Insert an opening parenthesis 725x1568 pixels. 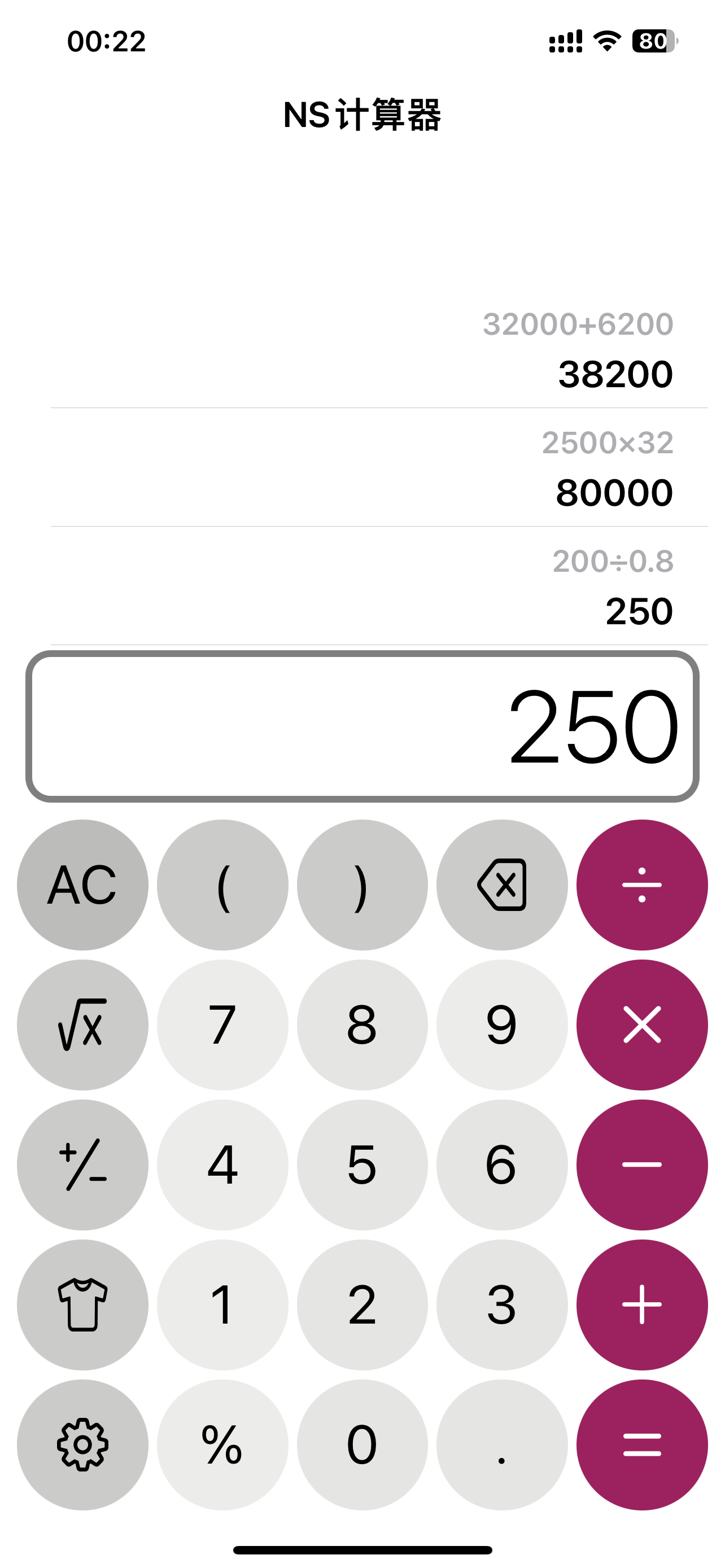[223, 884]
